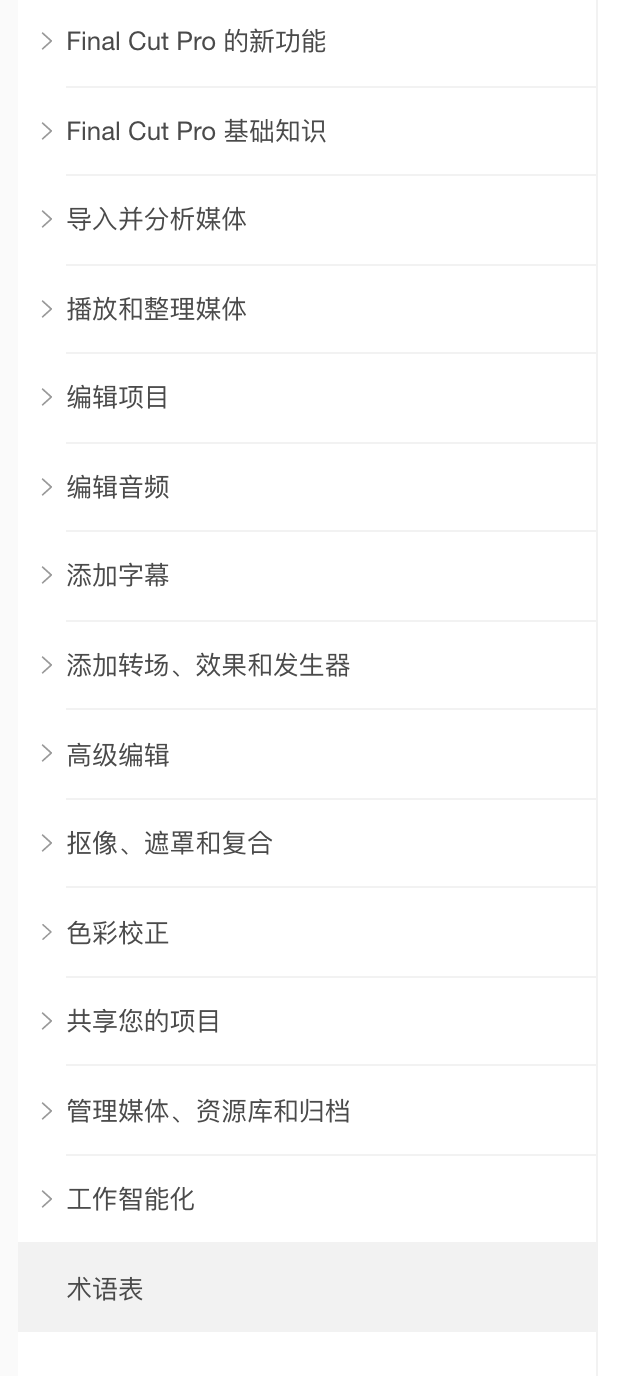Expand Final Cut Pro 基础知识 section
Image resolution: width=628 pixels, height=1376 pixels.
pyautogui.click(x=46, y=131)
